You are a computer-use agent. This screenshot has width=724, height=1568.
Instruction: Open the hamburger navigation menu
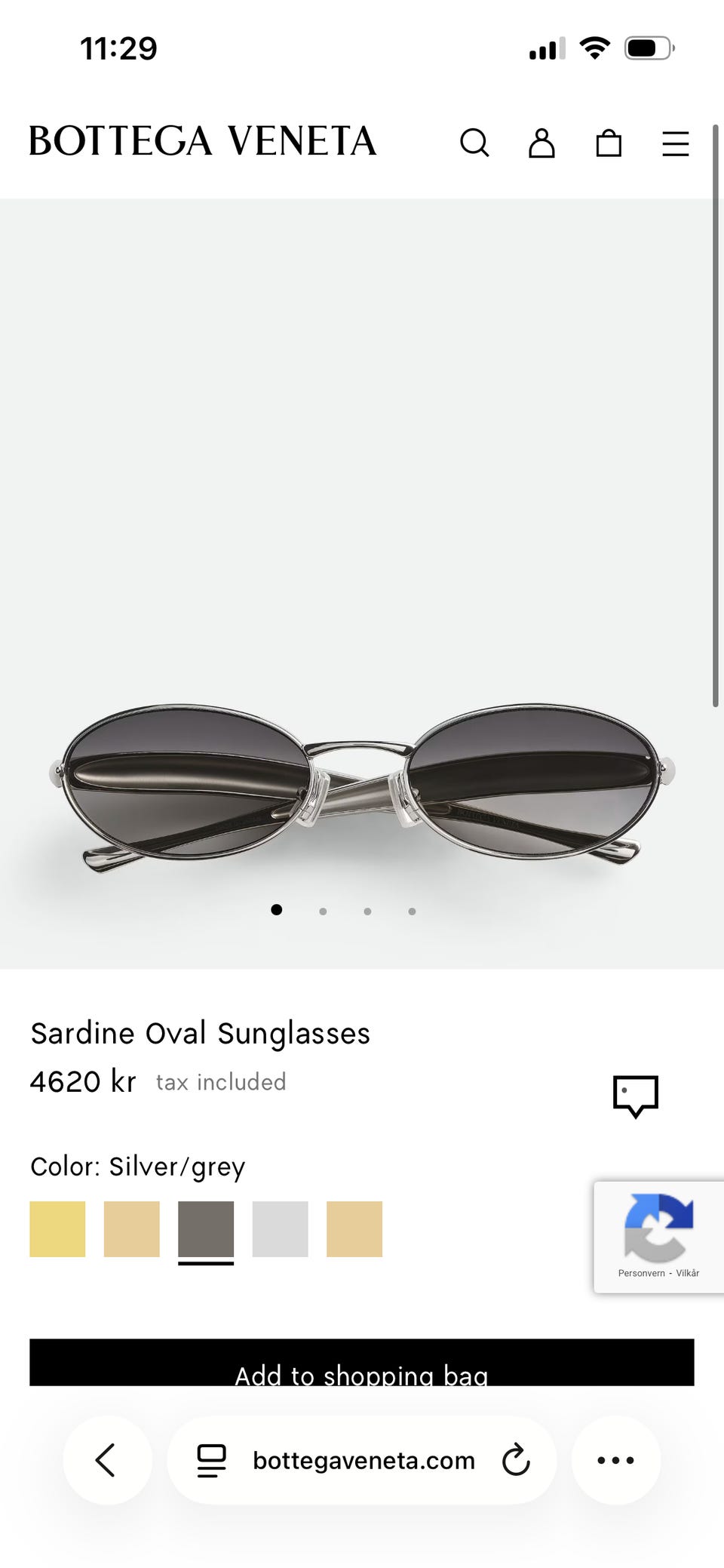[675, 143]
